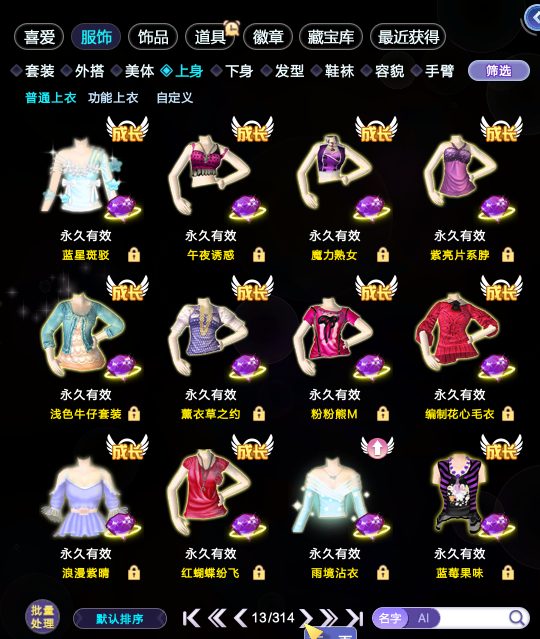Image resolution: width=540 pixels, height=639 pixels.
Task: Go to the previous page
Action: [x=240, y=618]
